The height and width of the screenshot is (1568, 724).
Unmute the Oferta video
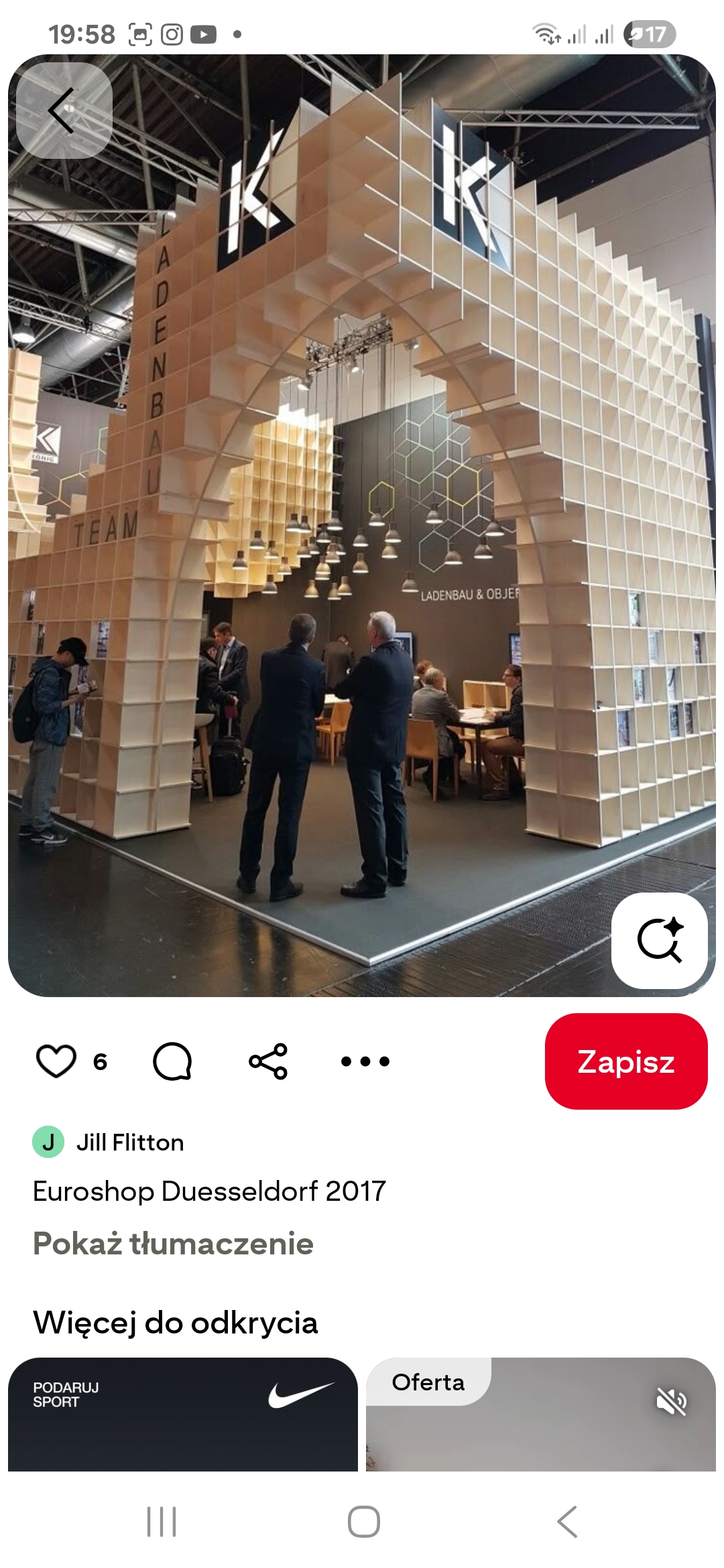click(672, 1401)
